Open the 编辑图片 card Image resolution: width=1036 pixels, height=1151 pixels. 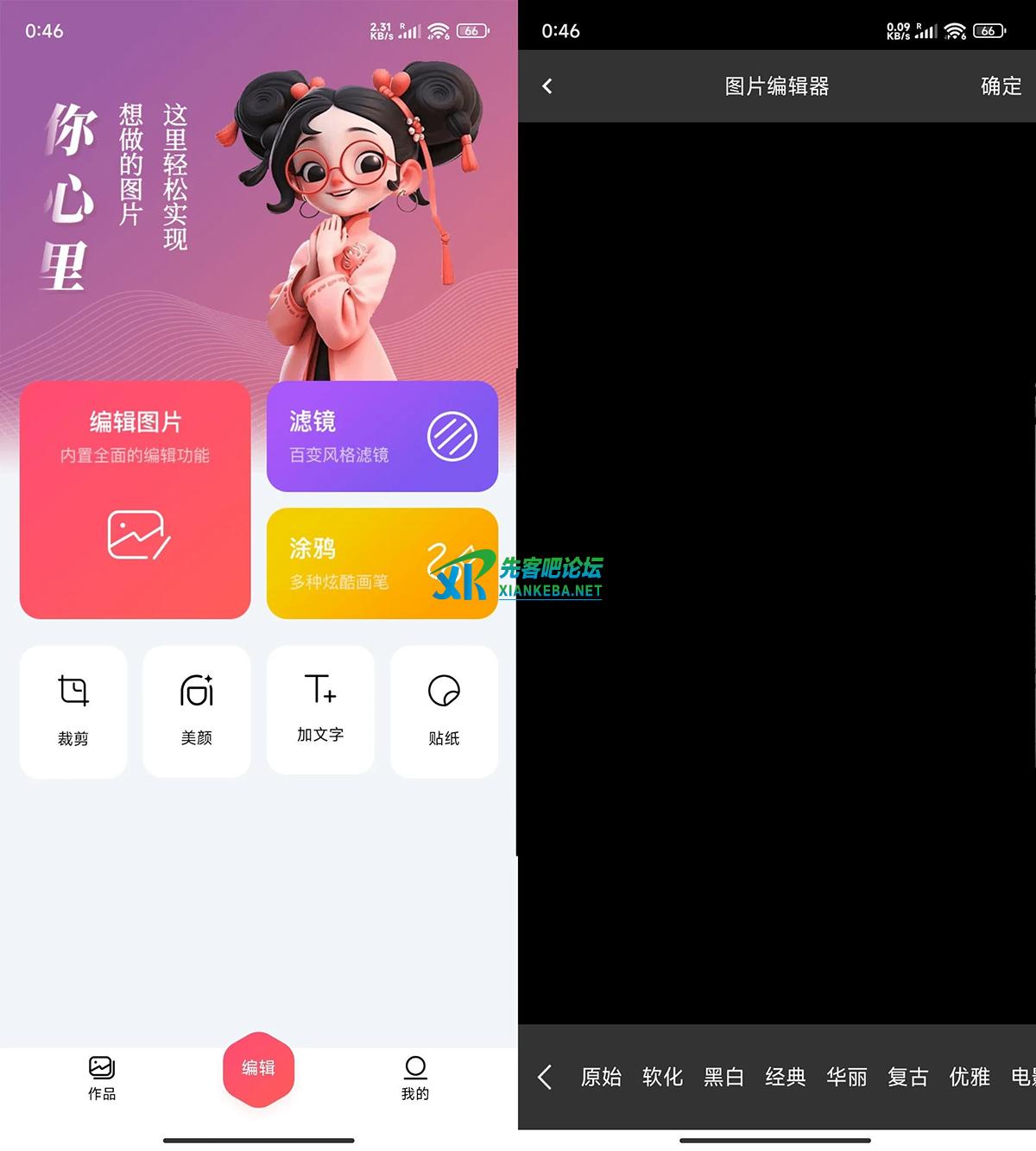tap(135, 499)
